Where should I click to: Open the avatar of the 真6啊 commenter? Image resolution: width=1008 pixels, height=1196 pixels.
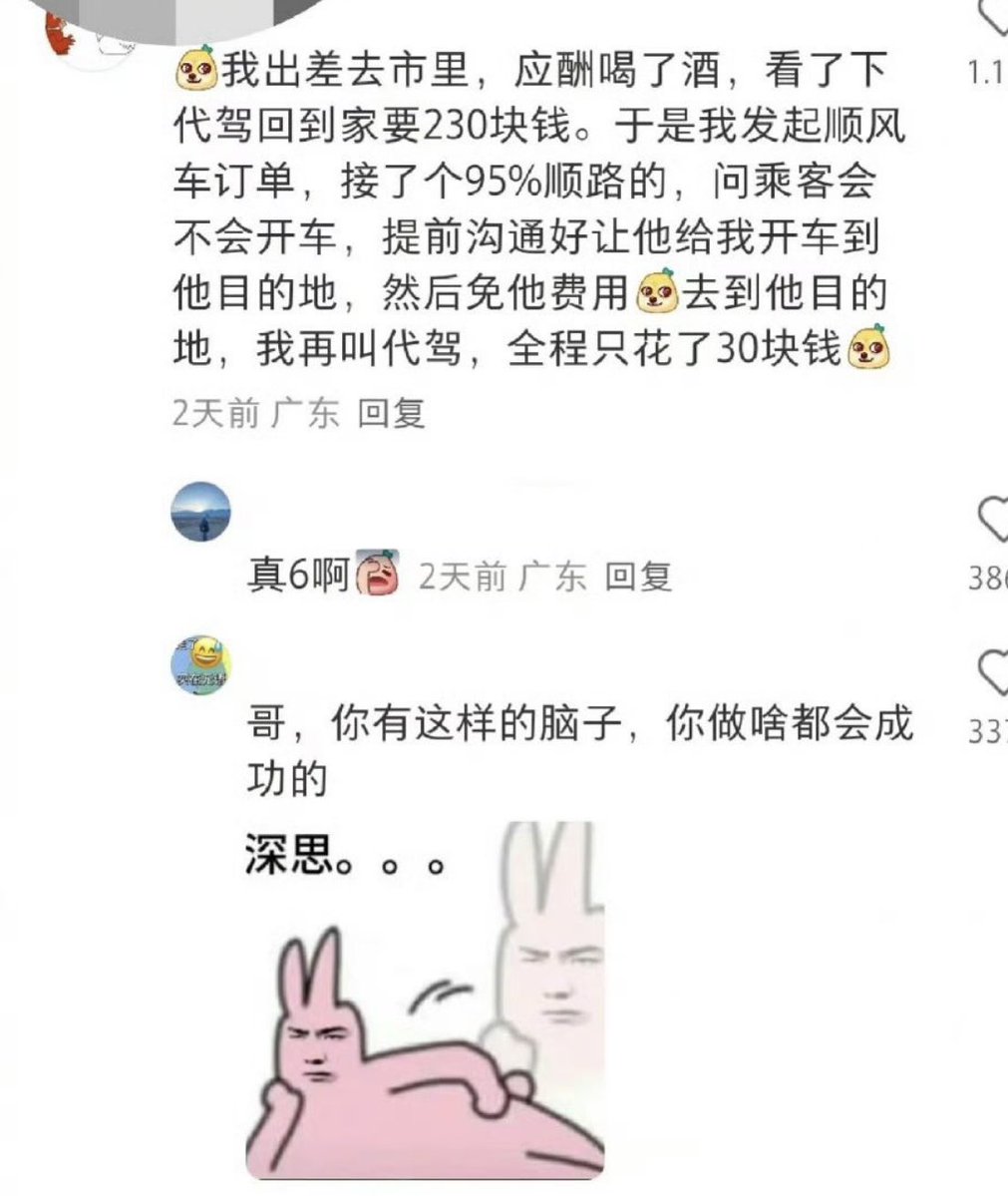(201, 512)
